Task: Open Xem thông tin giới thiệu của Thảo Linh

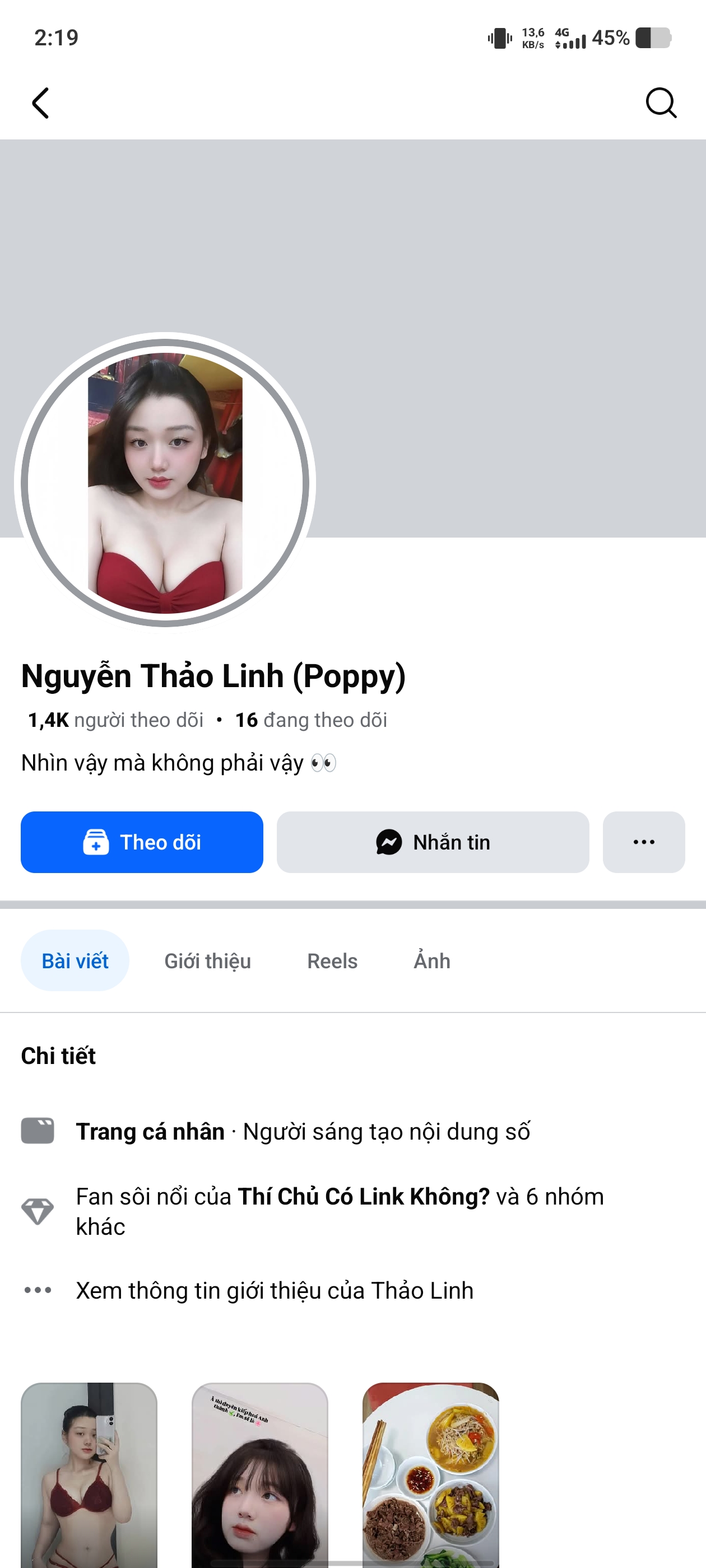Action: pyautogui.click(x=274, y=1290)
